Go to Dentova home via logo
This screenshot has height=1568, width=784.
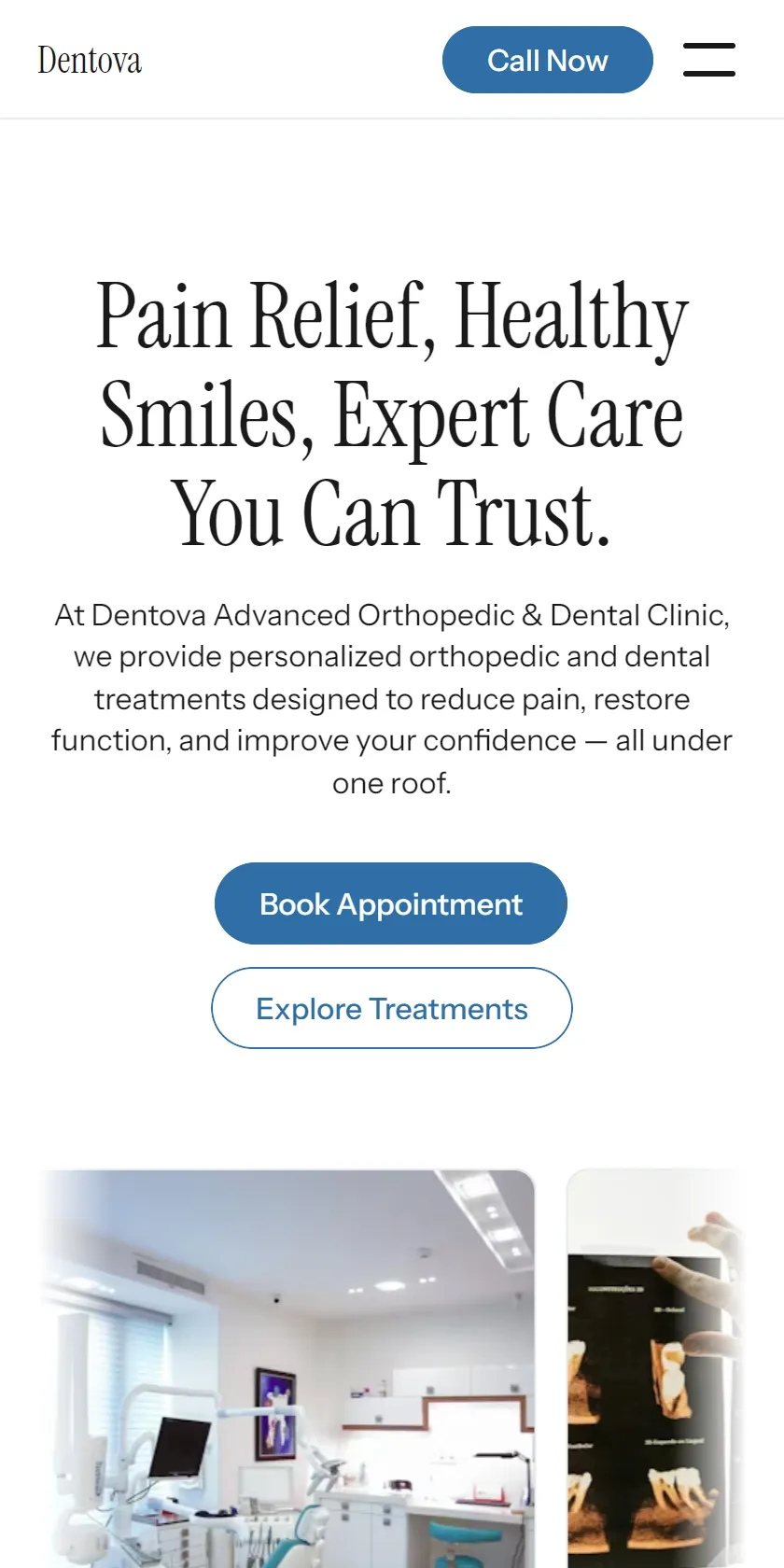pos(90,61)
